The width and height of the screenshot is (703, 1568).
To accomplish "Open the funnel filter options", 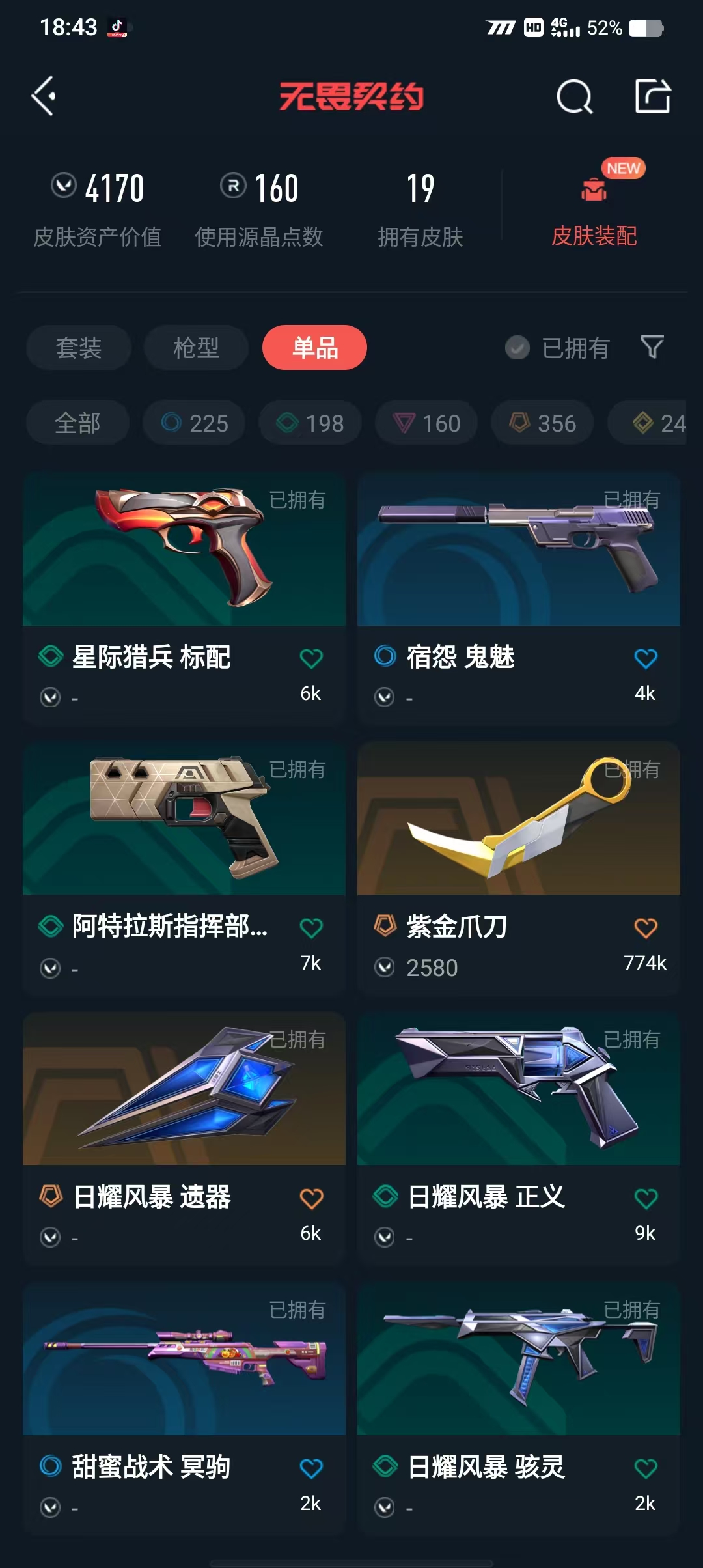I will [652, 347].
